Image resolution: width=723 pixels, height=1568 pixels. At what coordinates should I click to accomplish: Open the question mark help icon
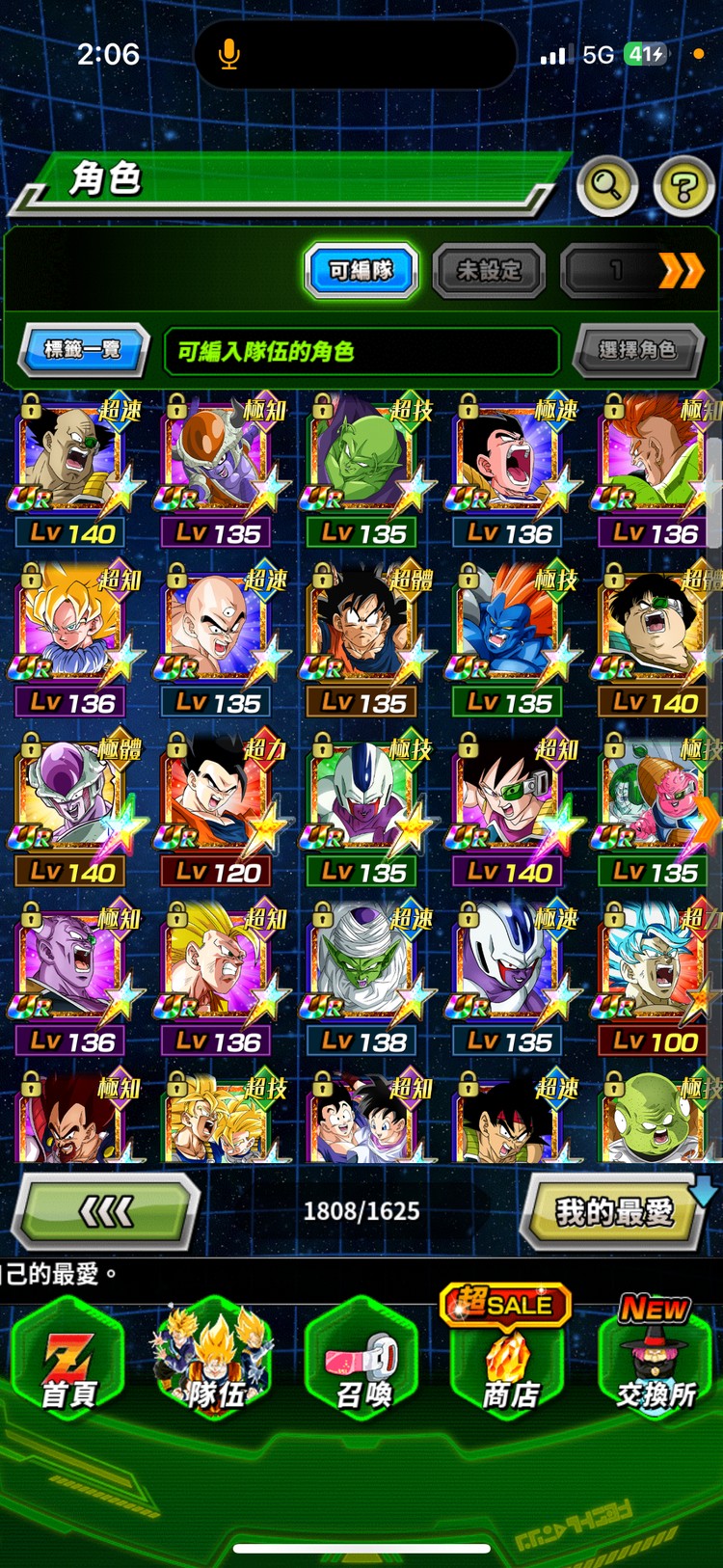[683, 185]
